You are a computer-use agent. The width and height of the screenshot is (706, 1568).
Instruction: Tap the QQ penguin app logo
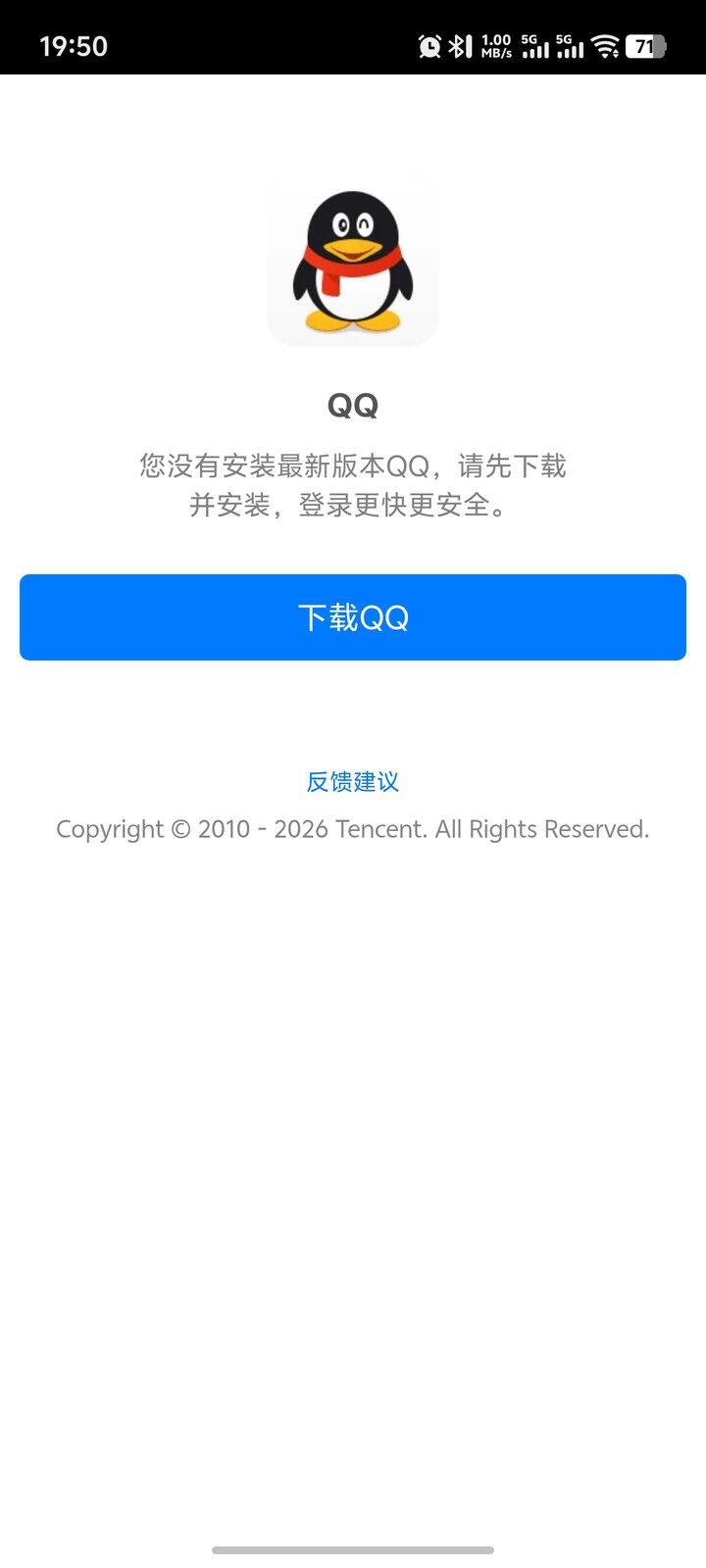352,265
